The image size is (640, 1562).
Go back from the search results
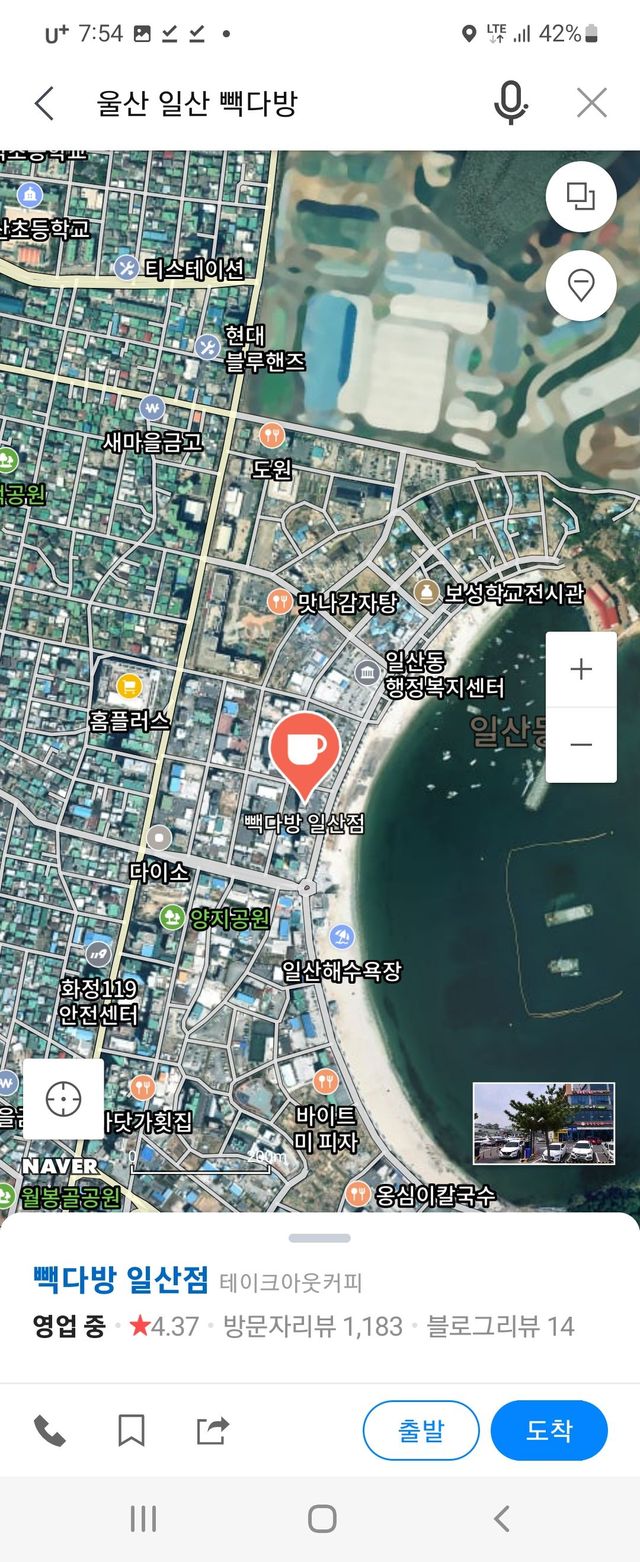click(x=44, y=103)
